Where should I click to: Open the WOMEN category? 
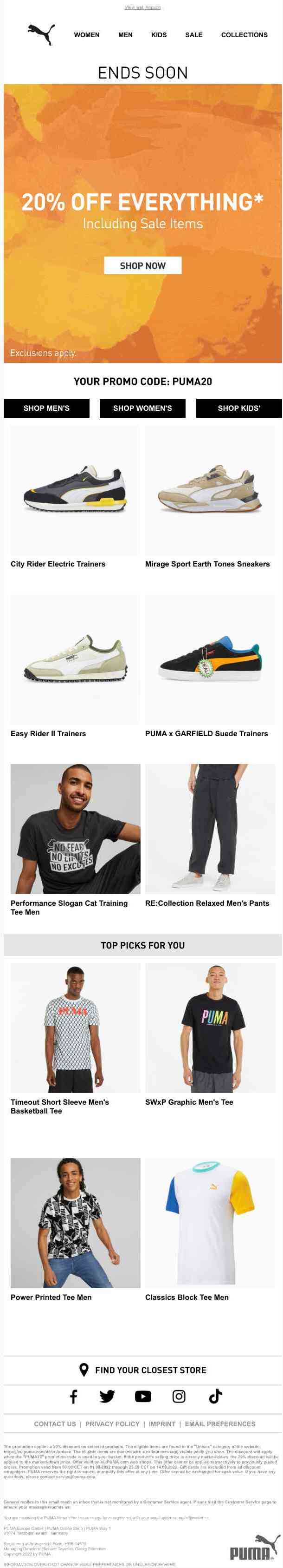[87, 35]
